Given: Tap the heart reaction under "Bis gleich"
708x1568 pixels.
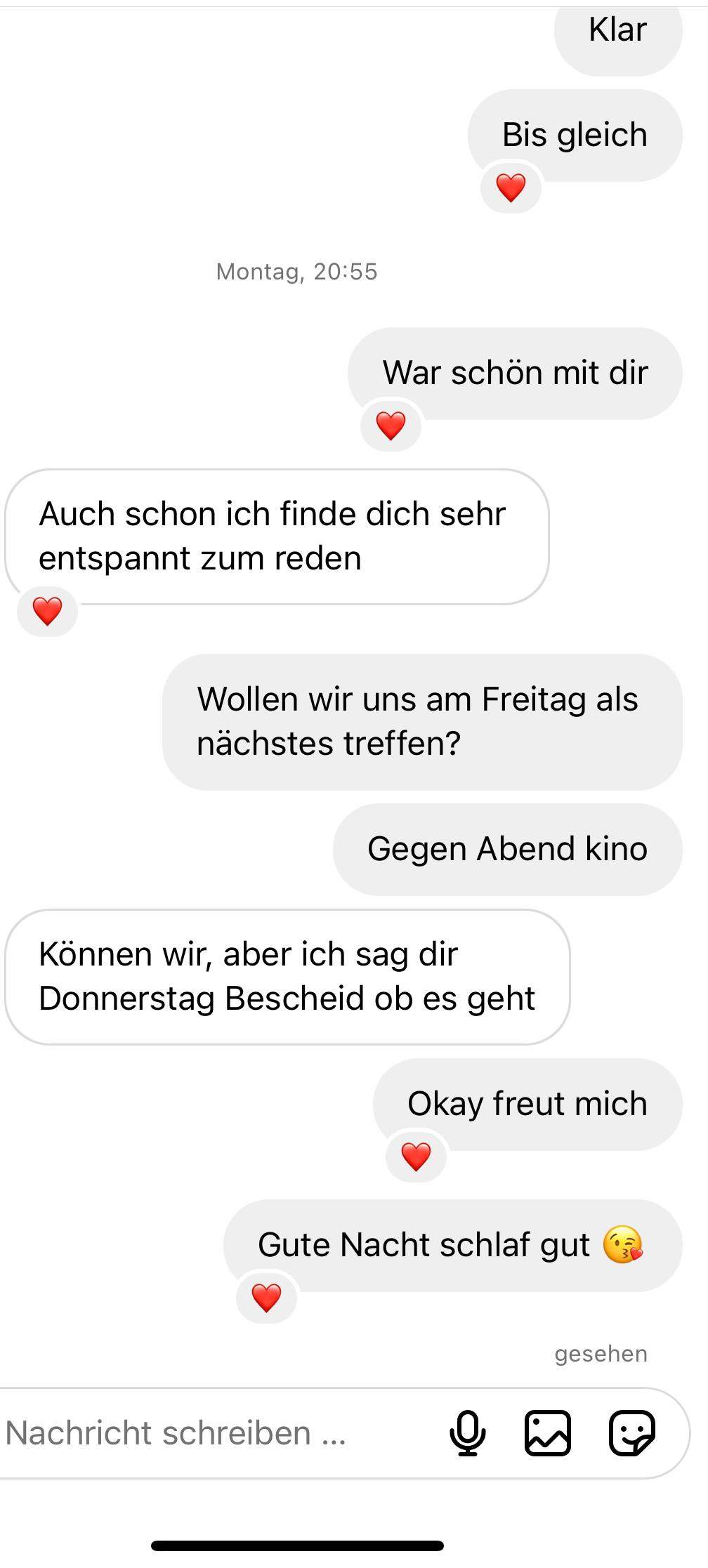Looking at the screenshot, I should point(511,187).
